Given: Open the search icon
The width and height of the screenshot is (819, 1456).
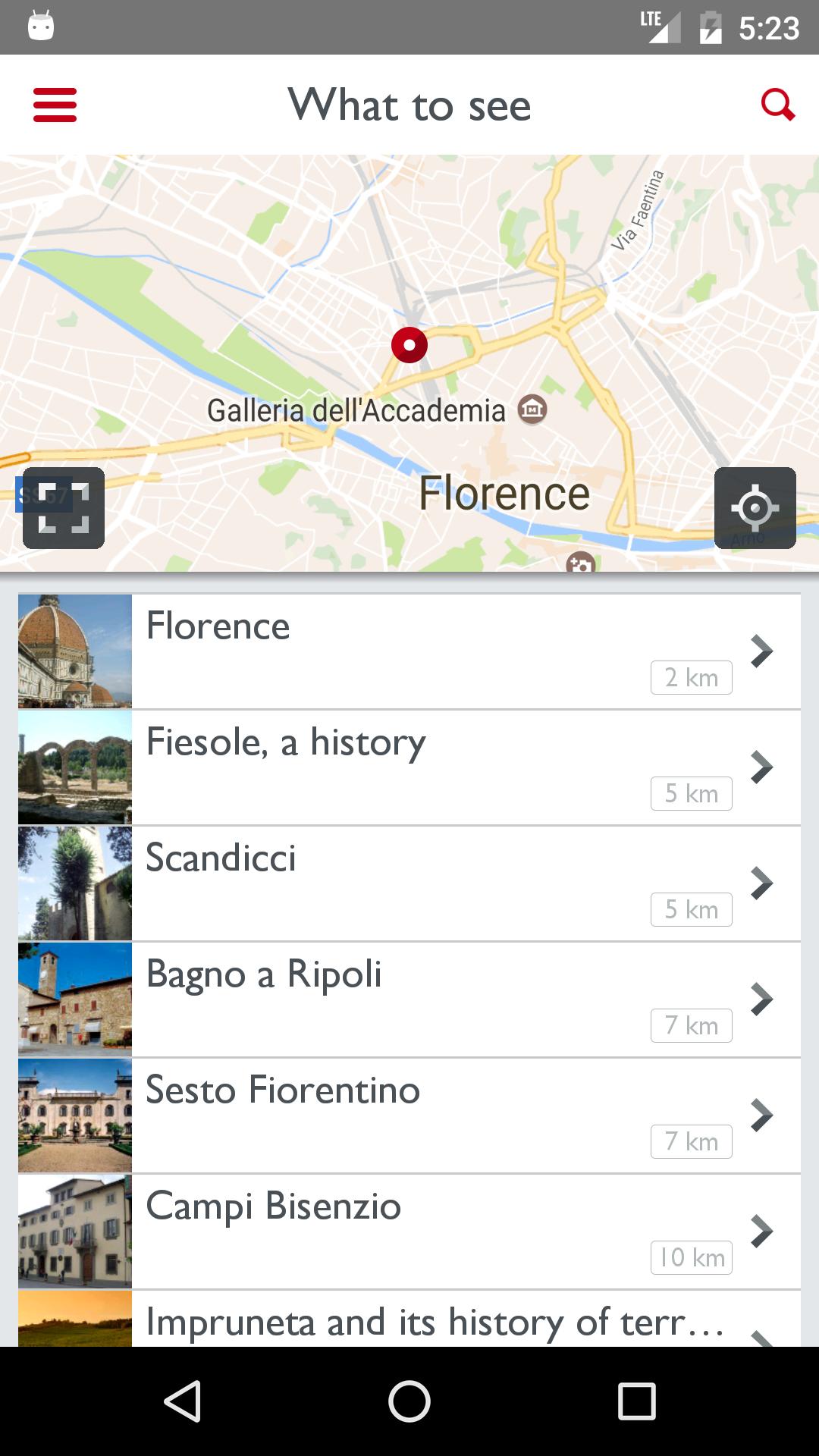Looking at the screenshot, I should pos(778,105).
